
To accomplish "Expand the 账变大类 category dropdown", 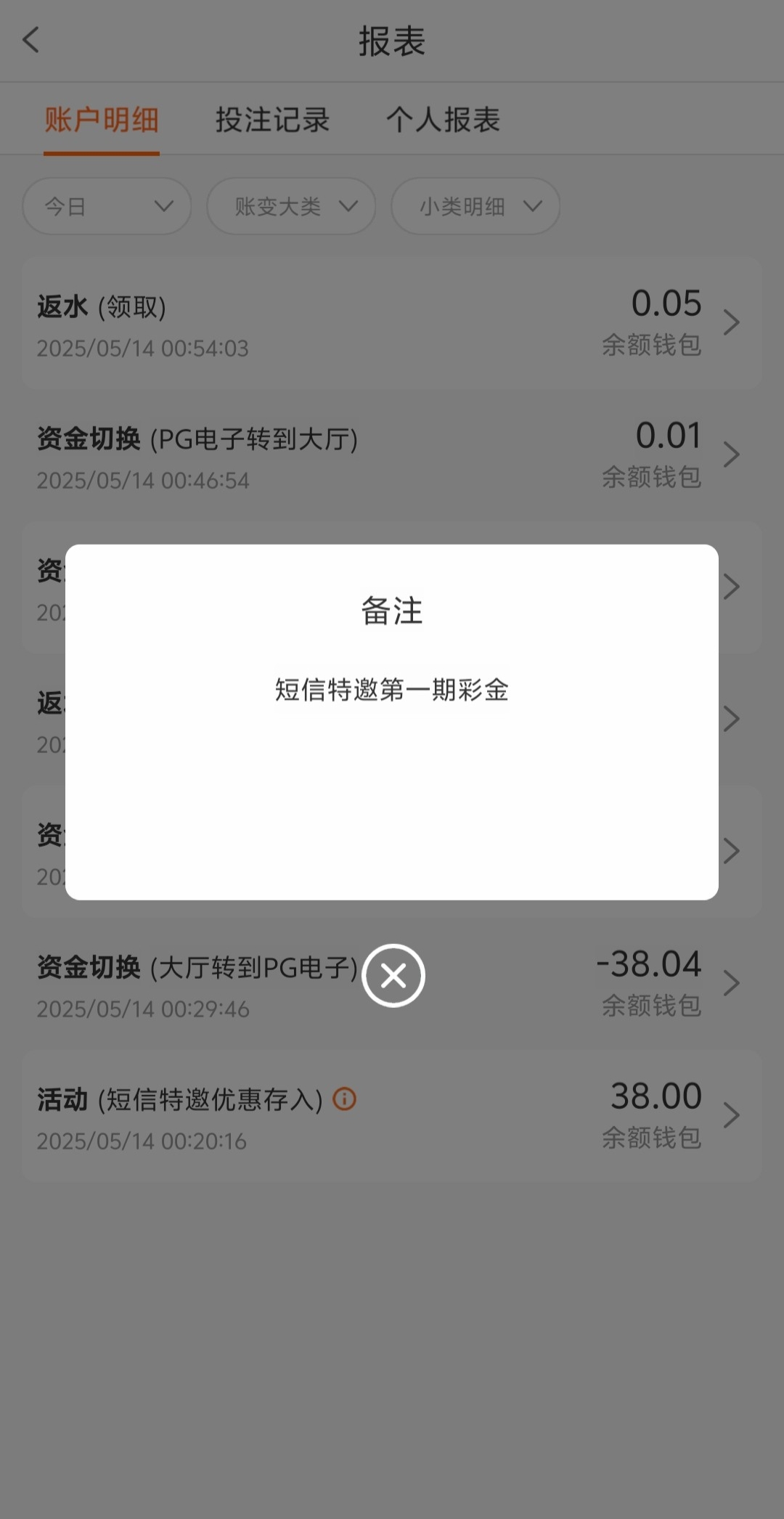I will [290, 206].
